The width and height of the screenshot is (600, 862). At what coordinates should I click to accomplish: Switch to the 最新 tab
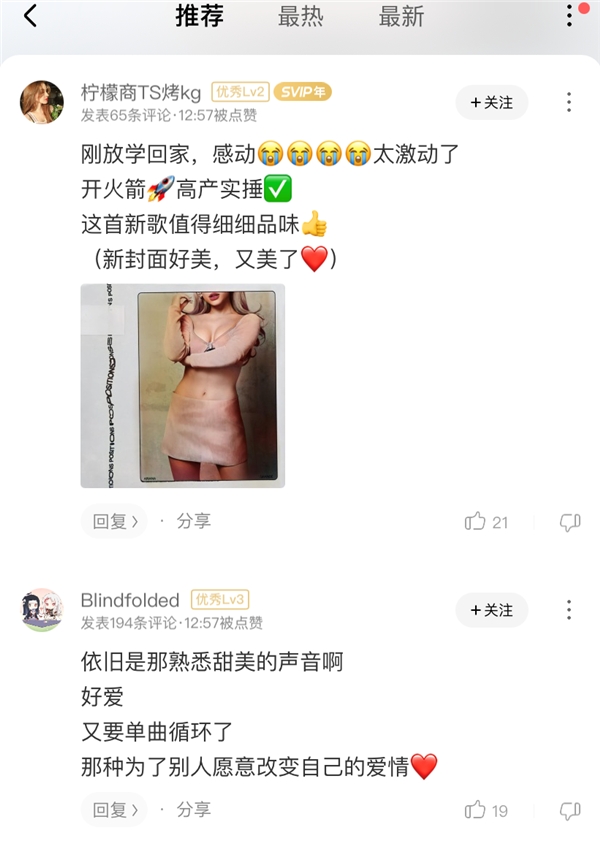tap(401, 16)
